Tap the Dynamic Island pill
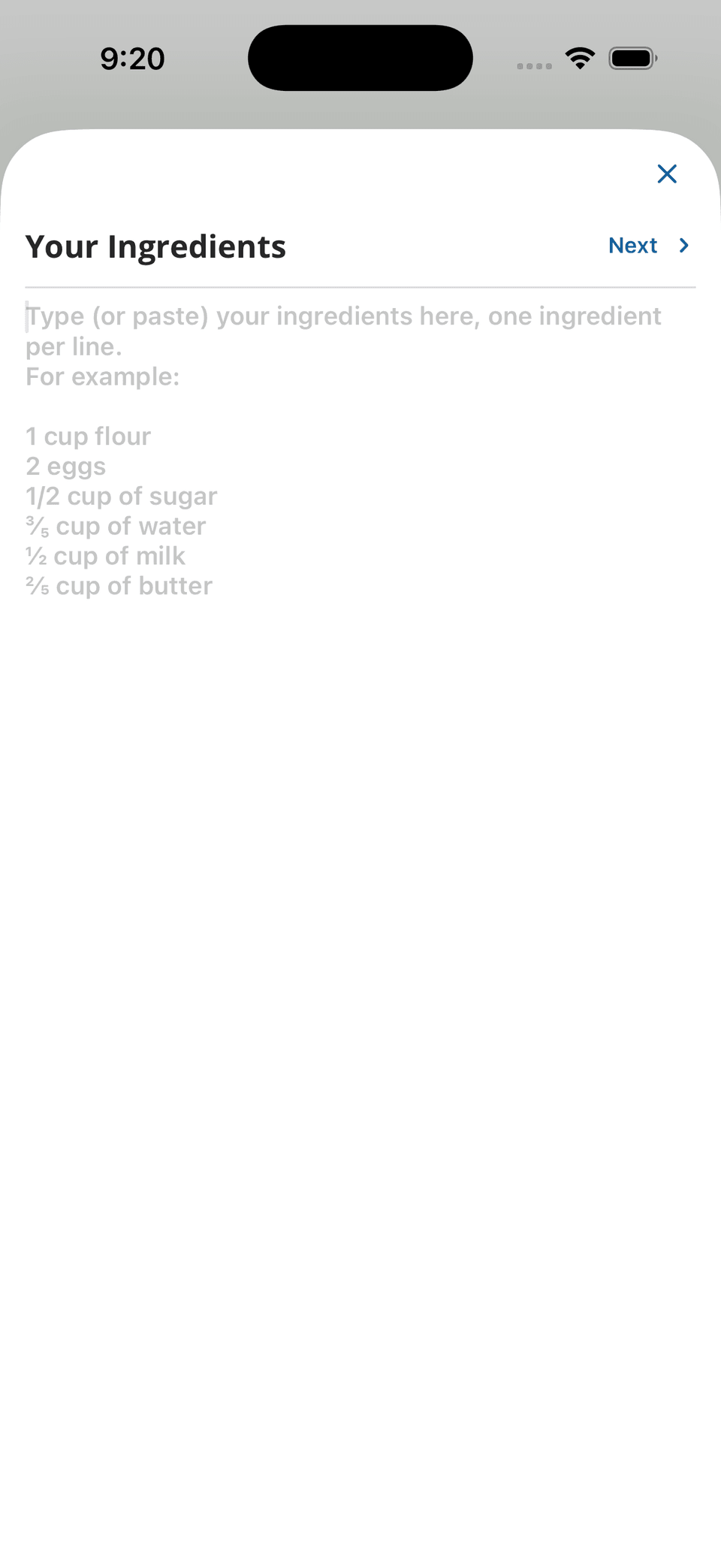Viewport: 721px width, 1568px height. tap(360, 57)
